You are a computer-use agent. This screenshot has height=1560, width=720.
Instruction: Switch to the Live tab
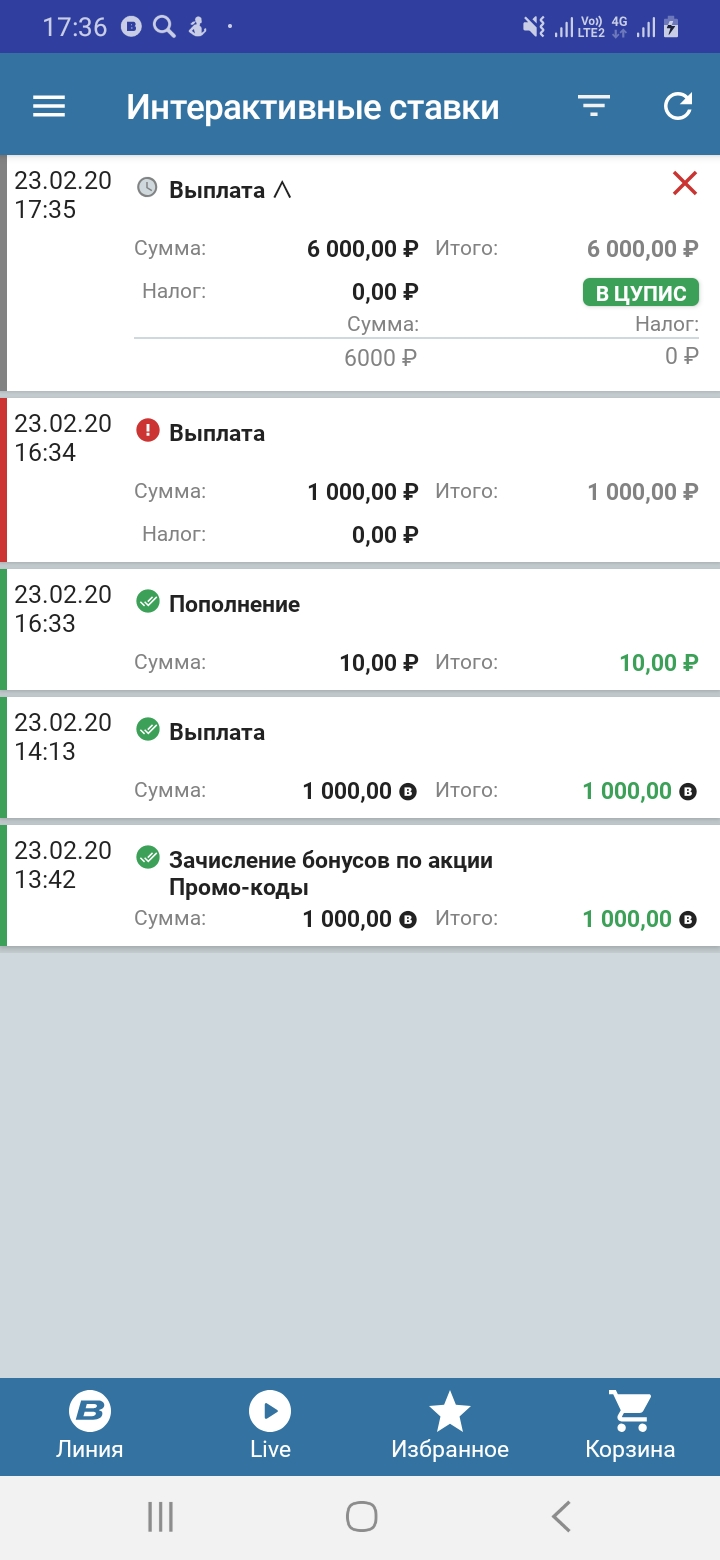[x=270, y=1427]
